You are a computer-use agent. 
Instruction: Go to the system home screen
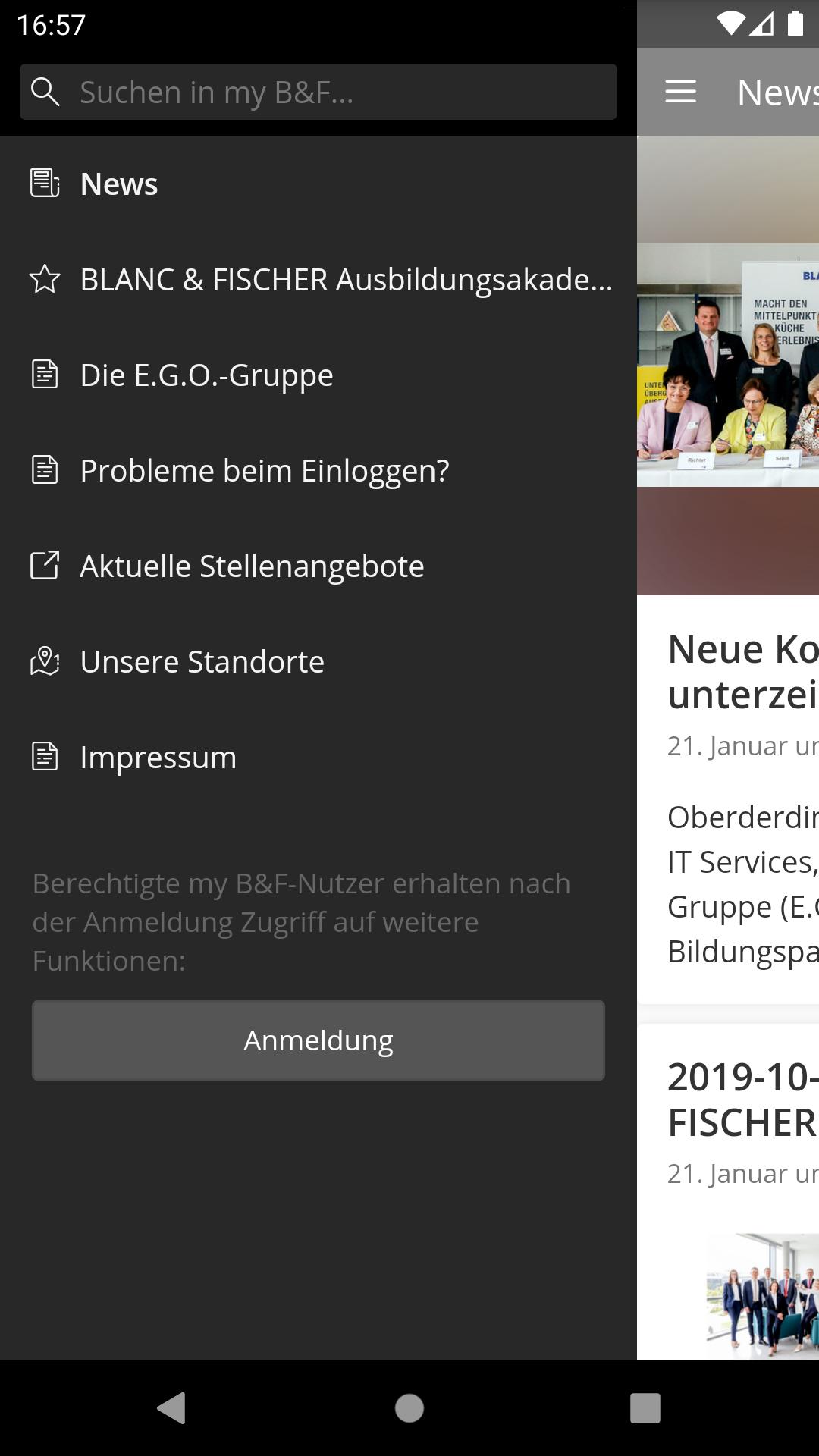[x=409, y=1408]
